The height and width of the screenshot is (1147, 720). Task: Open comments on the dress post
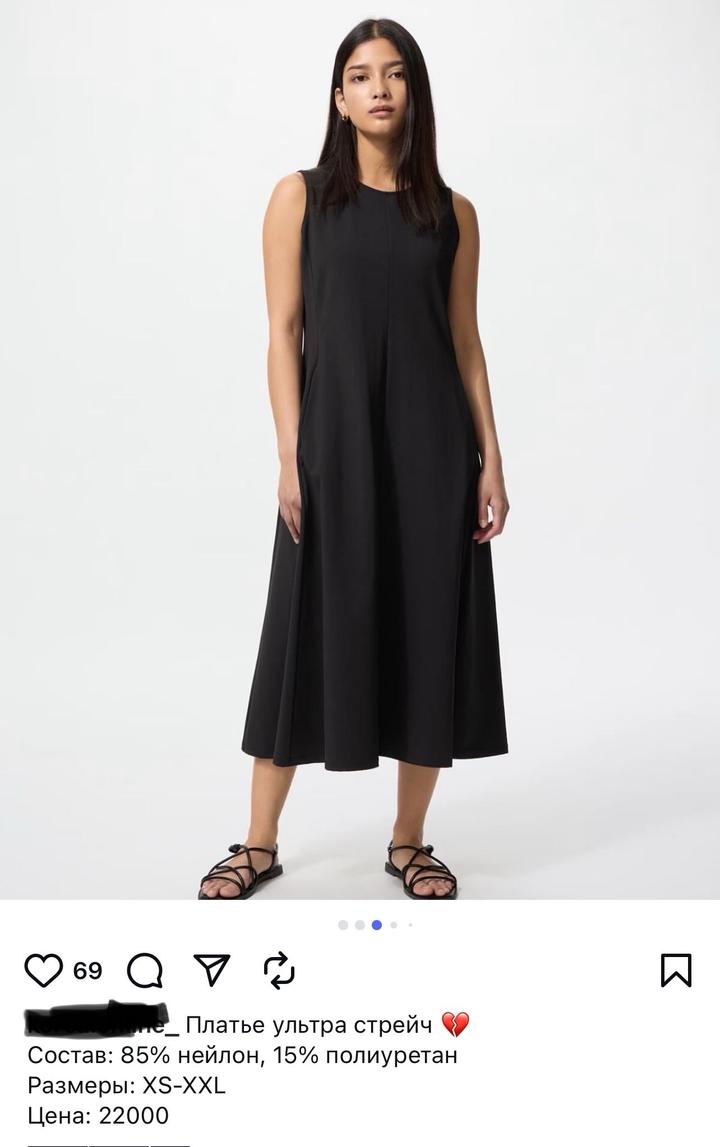point(145,970)
